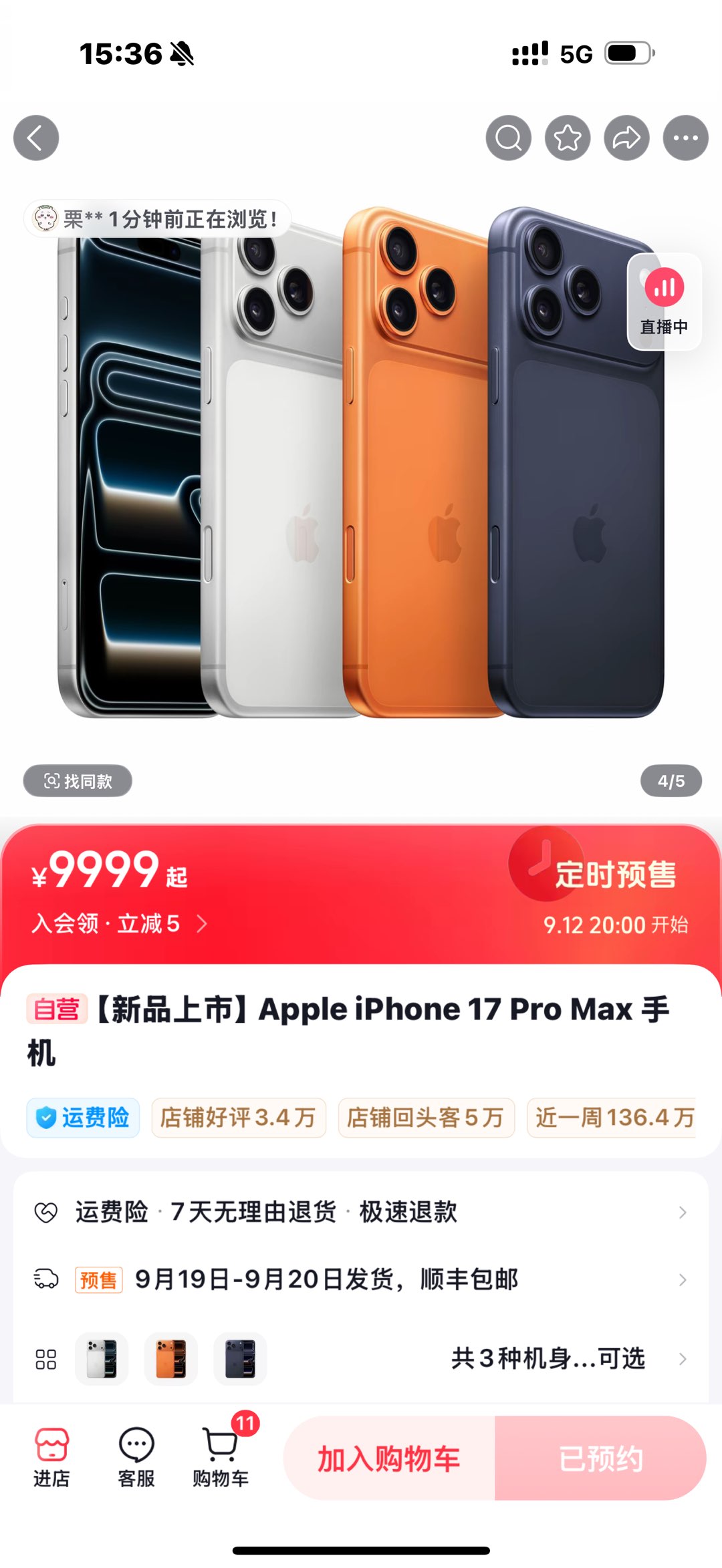722x1568 pixels.
Task: Select the orange color variant thumbnail
Action: pos(171,1359)
